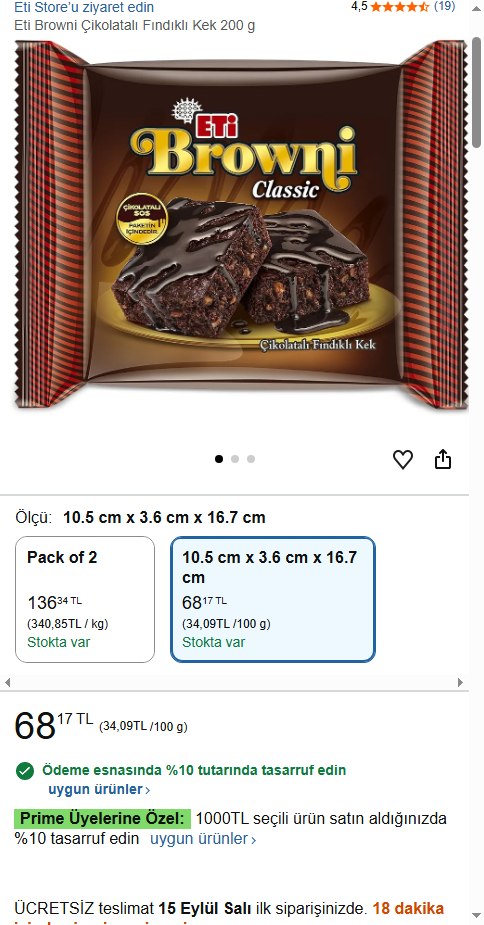Image resolution: width=484 pixels, height=925 pixels.
Task: Tap the right arrow of size options scroller
Action: pos(460,683)
